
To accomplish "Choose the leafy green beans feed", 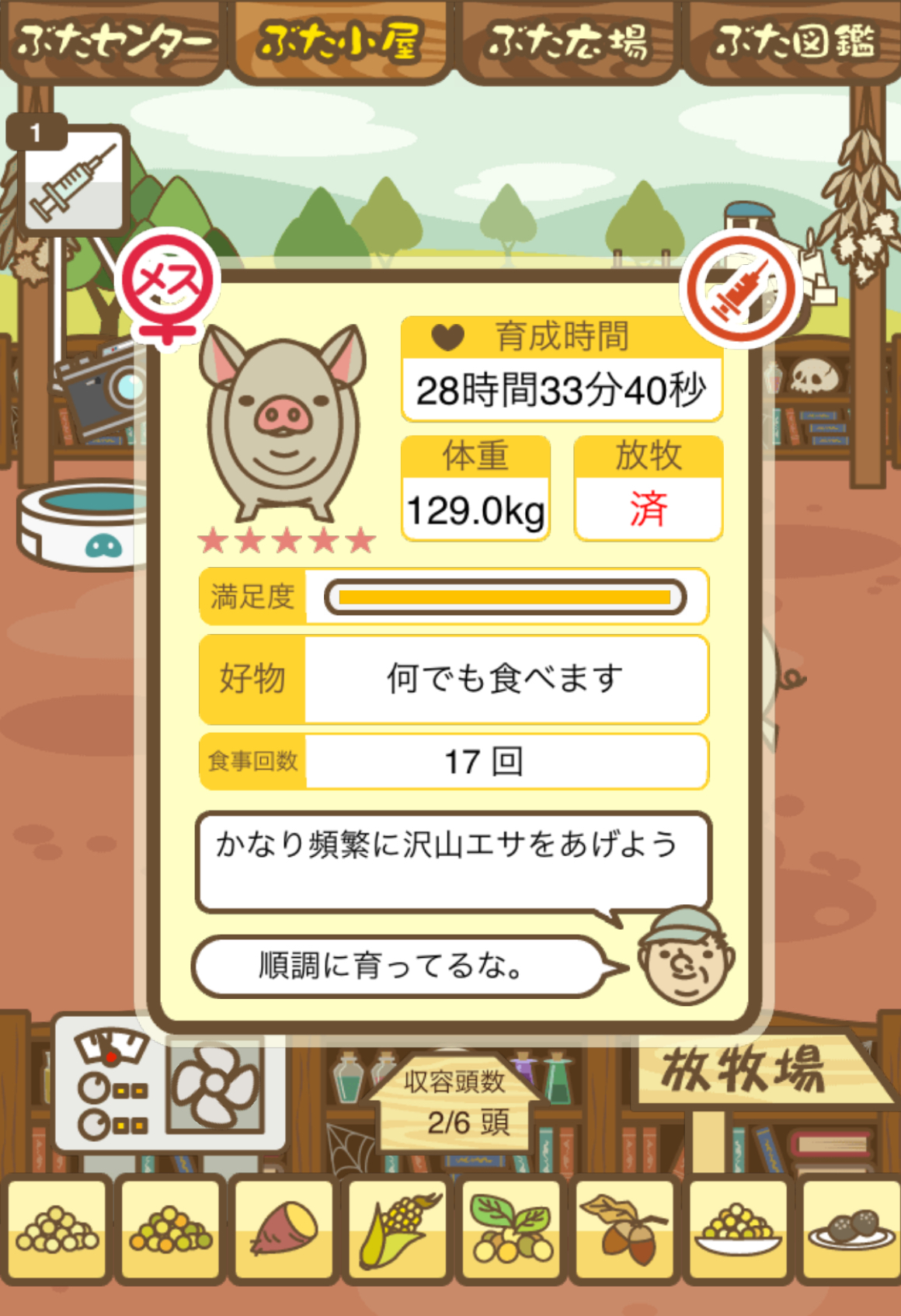I will [511, 1229].
